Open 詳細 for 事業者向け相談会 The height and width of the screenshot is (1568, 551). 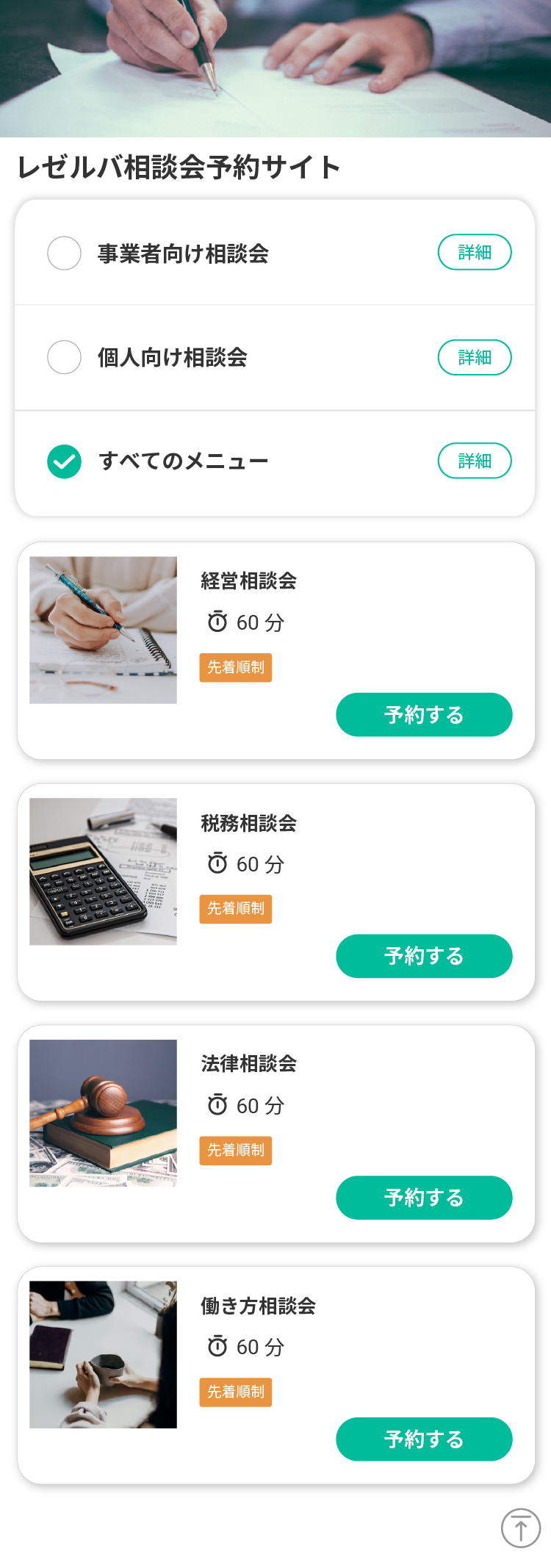tap(475, 253)
